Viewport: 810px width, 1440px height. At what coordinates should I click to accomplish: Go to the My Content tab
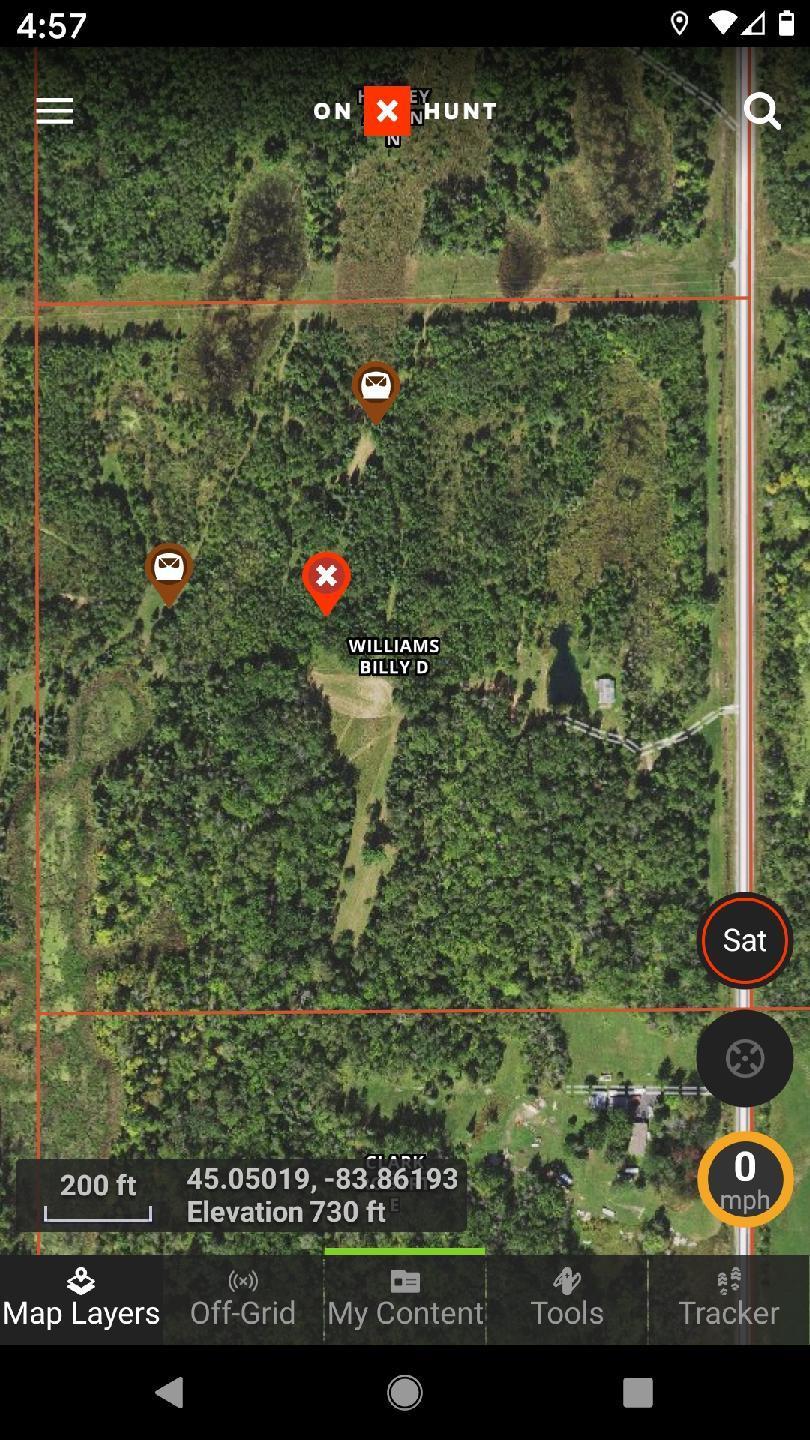tap(405, 1299)
